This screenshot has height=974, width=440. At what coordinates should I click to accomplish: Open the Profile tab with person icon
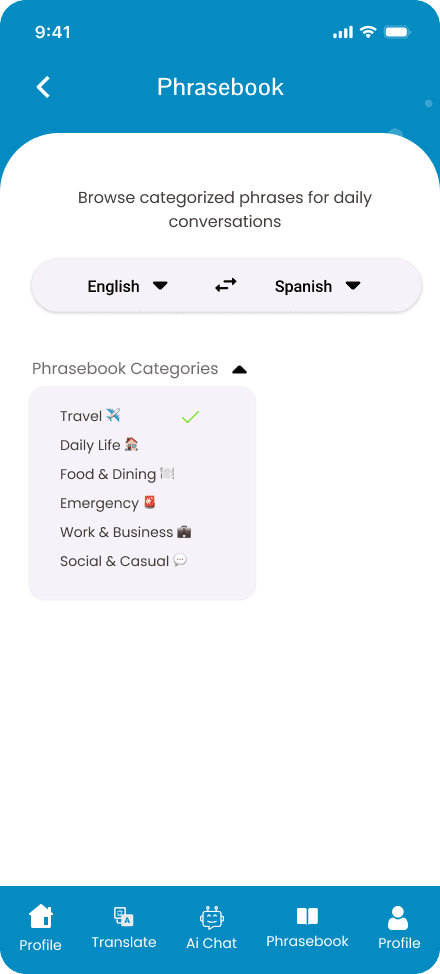[x=399, y=928]
